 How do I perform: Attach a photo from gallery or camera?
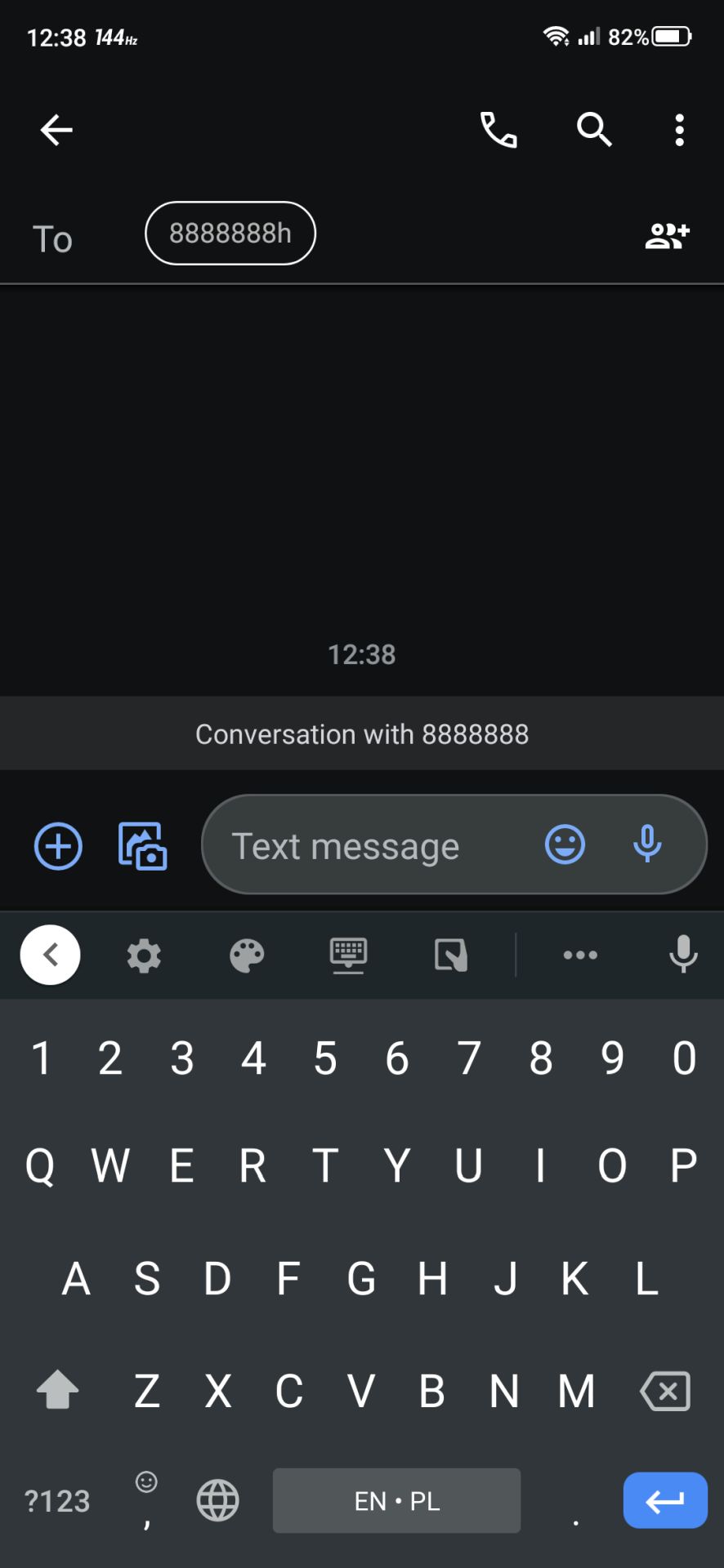(143, 846)
